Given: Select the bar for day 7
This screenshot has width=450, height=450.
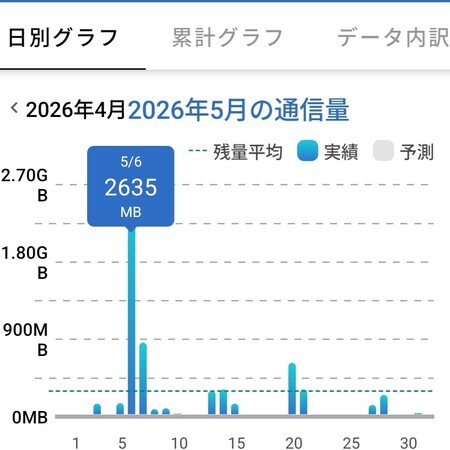Looking at the screenshot, I should point(143,378).
